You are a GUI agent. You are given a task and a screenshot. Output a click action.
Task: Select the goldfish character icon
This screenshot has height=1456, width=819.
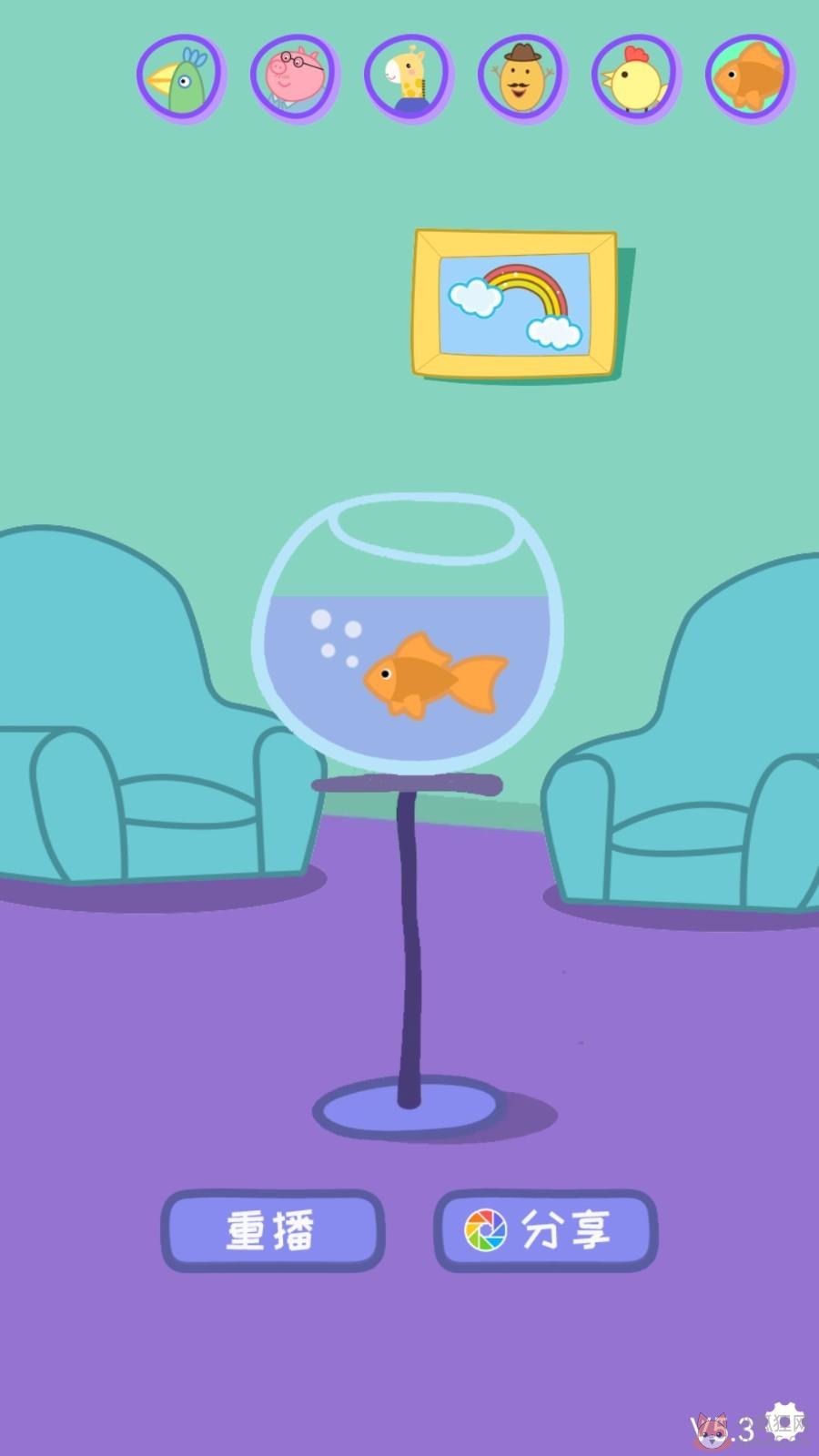(750, 79)
